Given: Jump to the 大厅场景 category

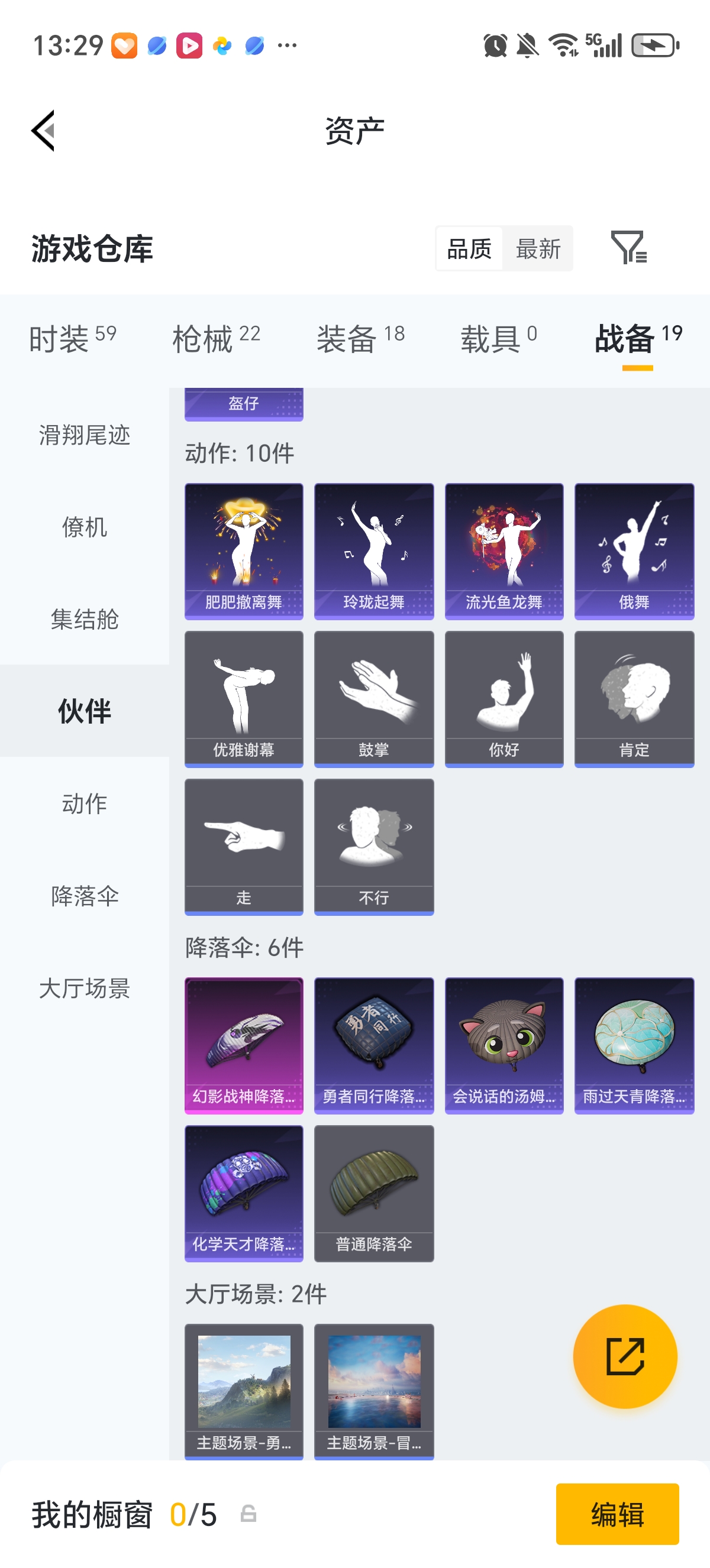Looking at the screenshot, I should click(85, 987).
